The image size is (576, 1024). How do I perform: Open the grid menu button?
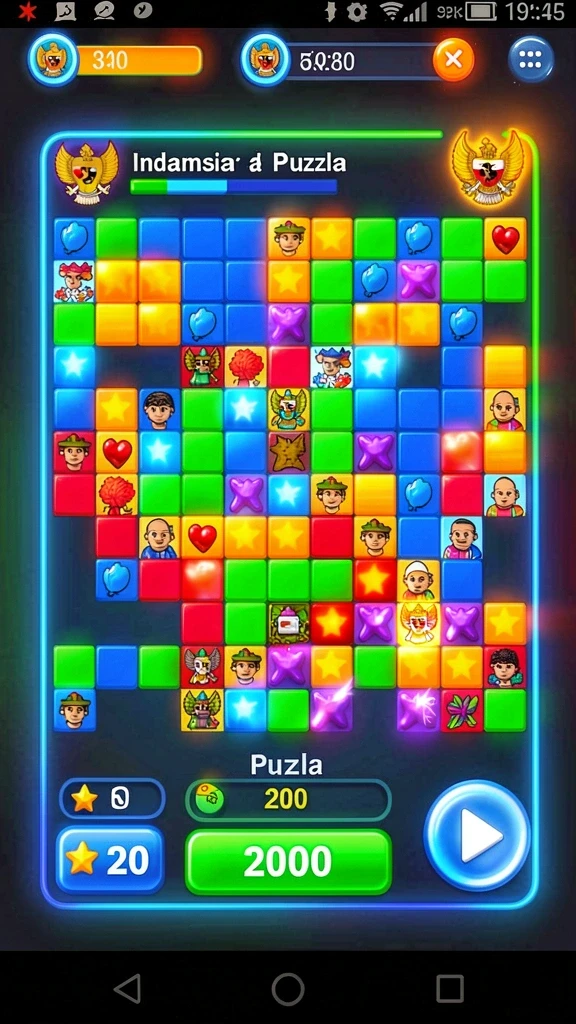[x=530, y=60]
